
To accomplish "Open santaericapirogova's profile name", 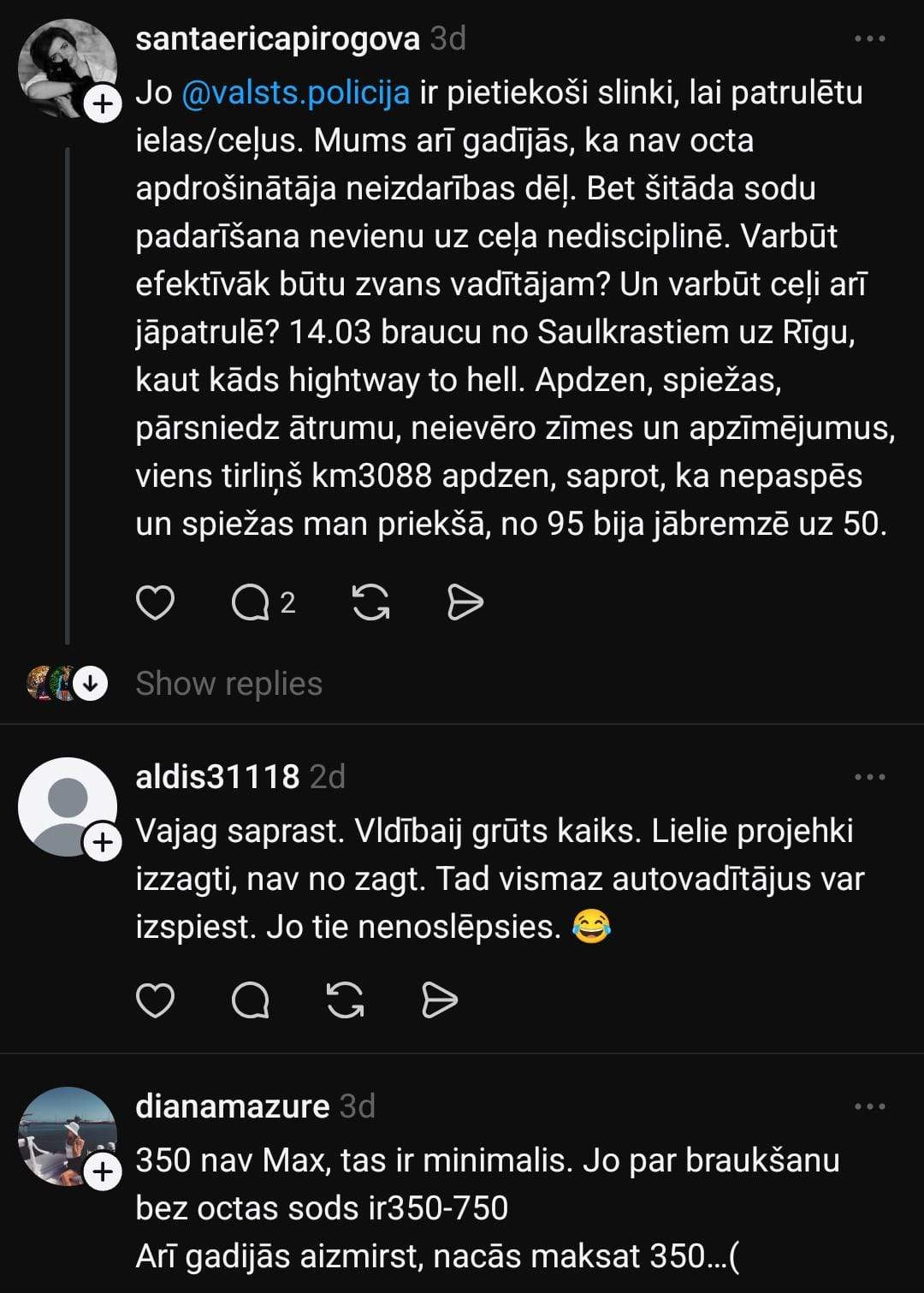I will (277, 39).
